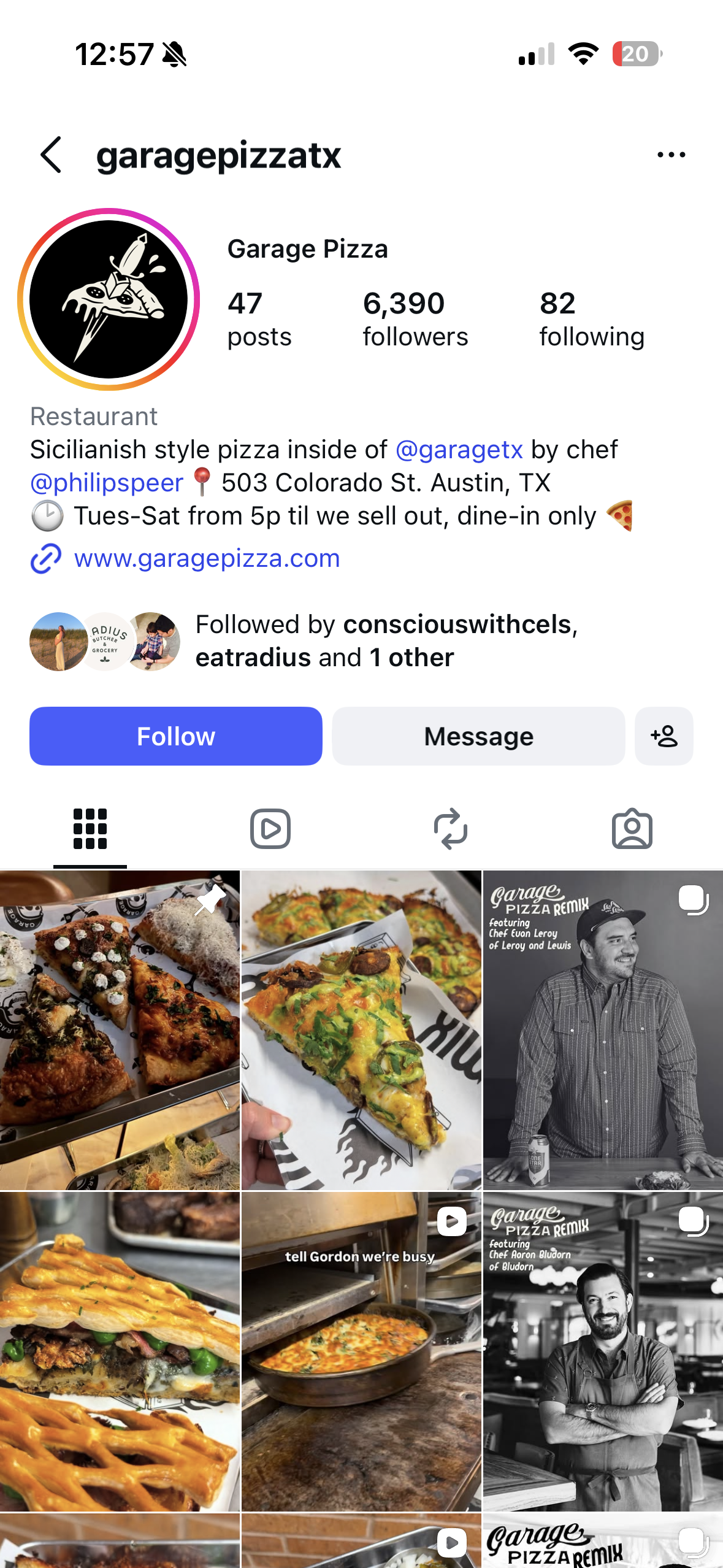Open the @garagetx mention in bio
This screenshot has height=1568, width=723.
(459, 450)
